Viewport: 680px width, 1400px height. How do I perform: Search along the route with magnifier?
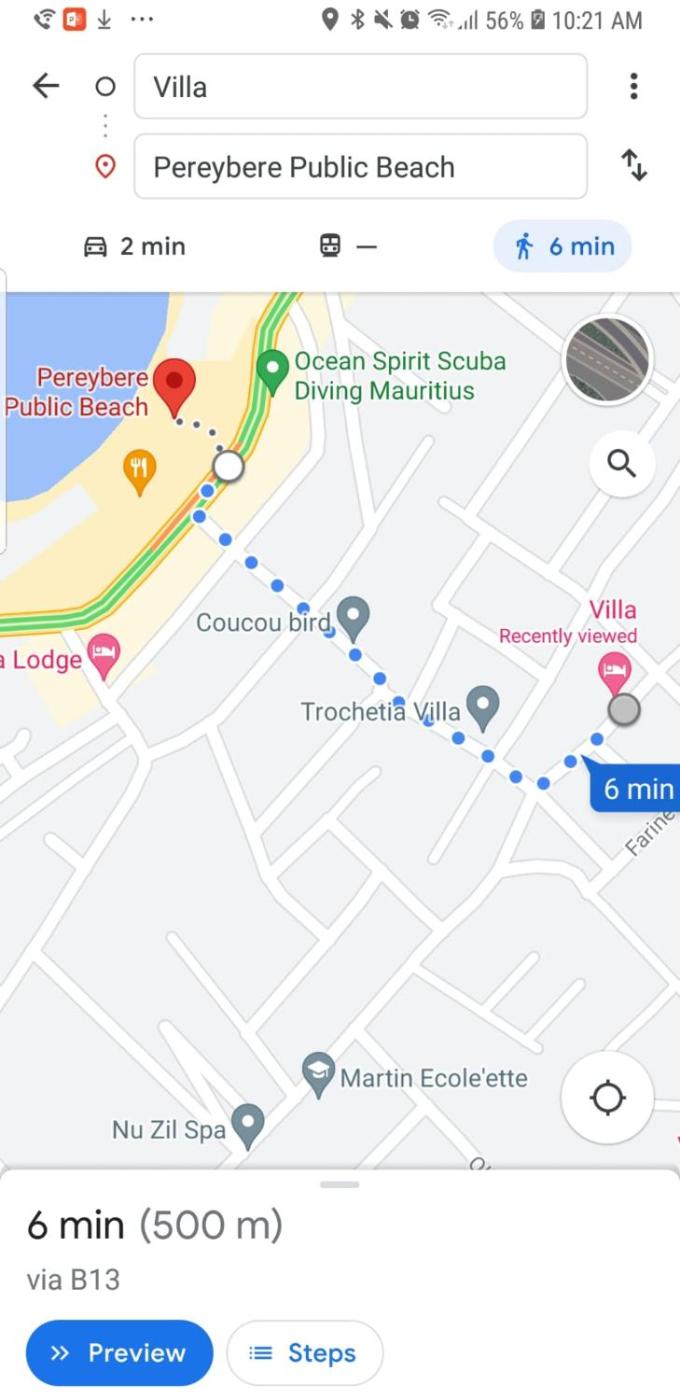622,464
